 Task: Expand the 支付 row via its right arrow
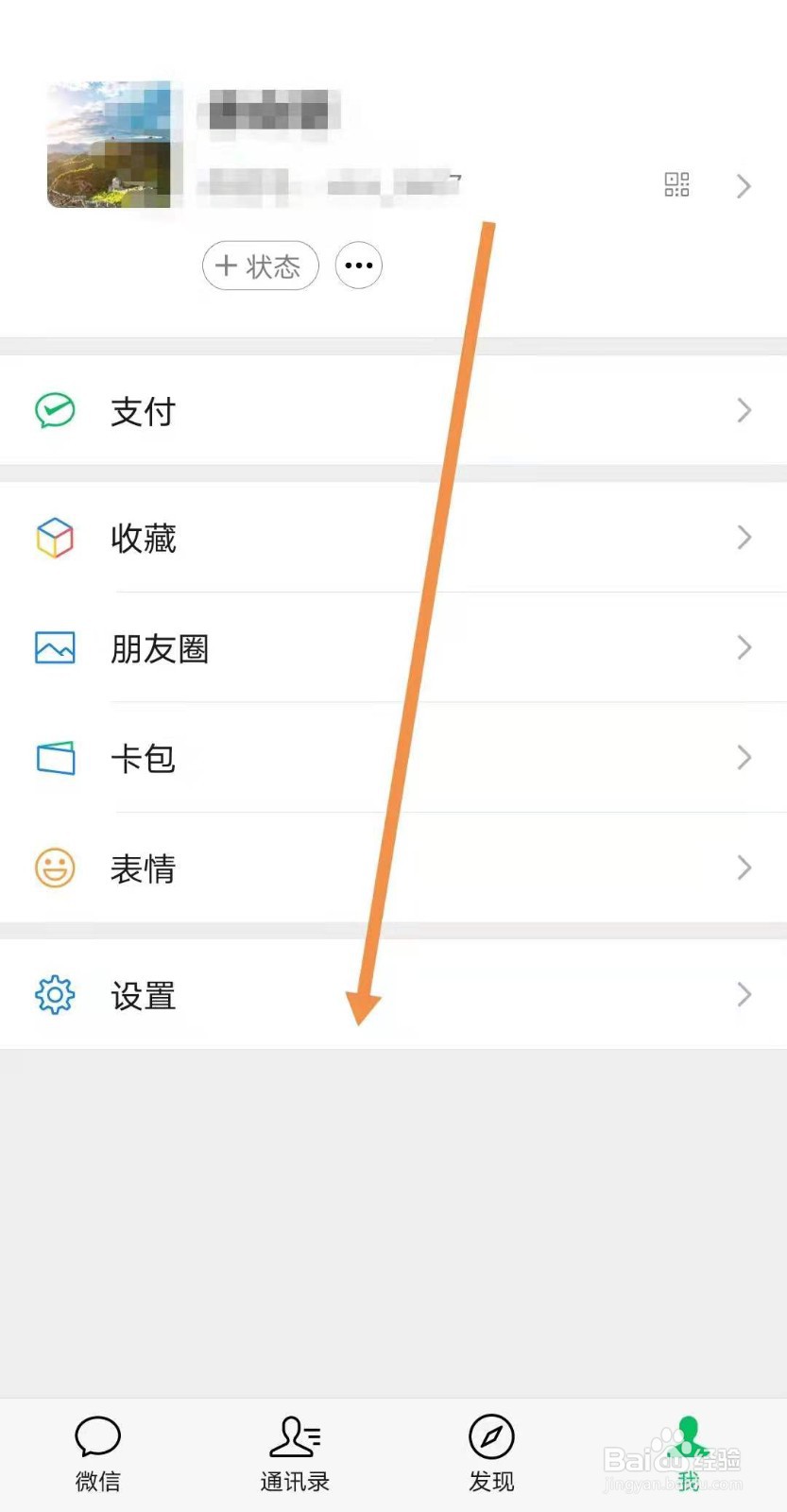pyautogui.click(x=743, y=410)
